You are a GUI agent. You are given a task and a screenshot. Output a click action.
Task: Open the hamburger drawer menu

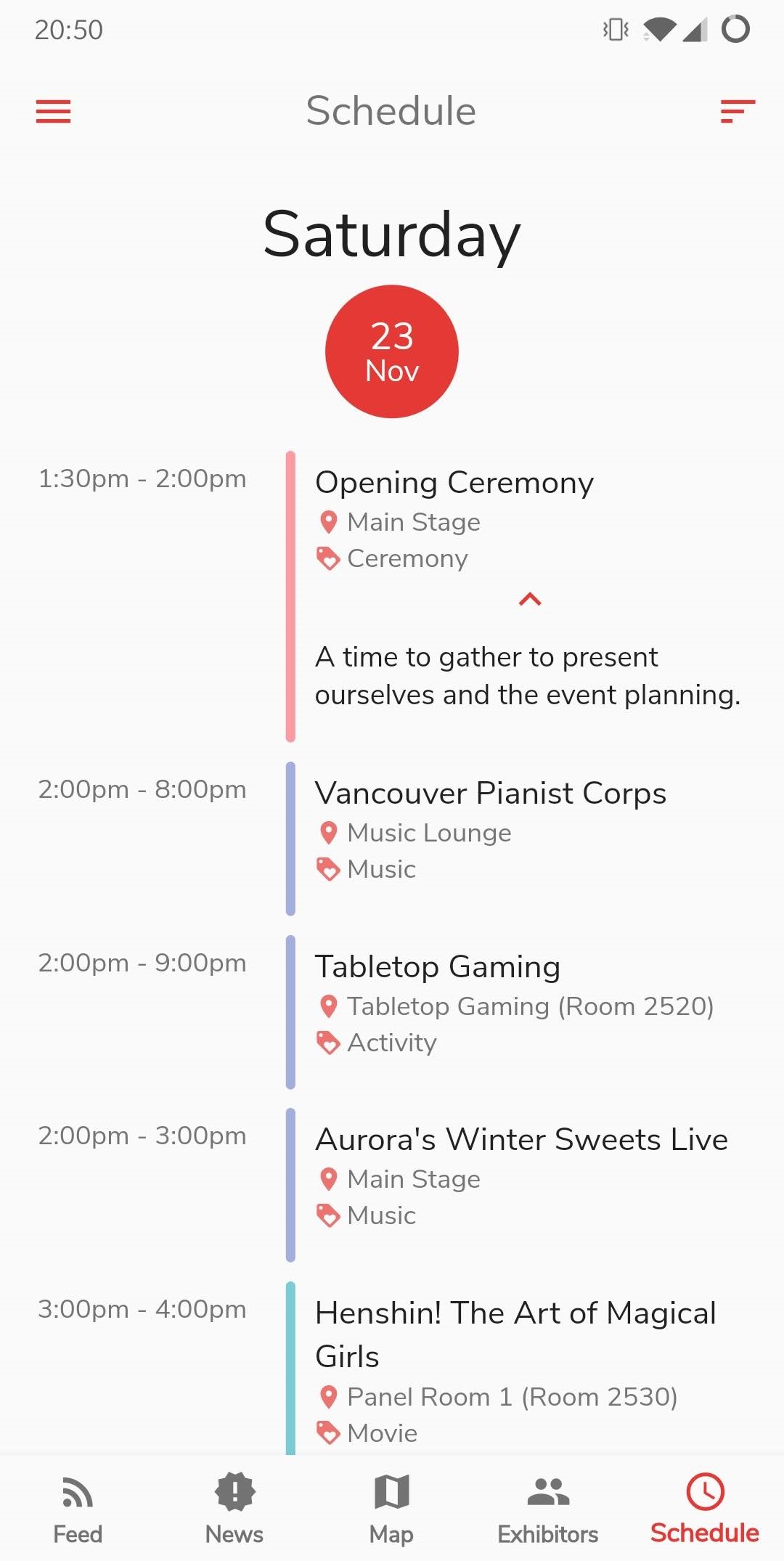[x=54, y=111]
